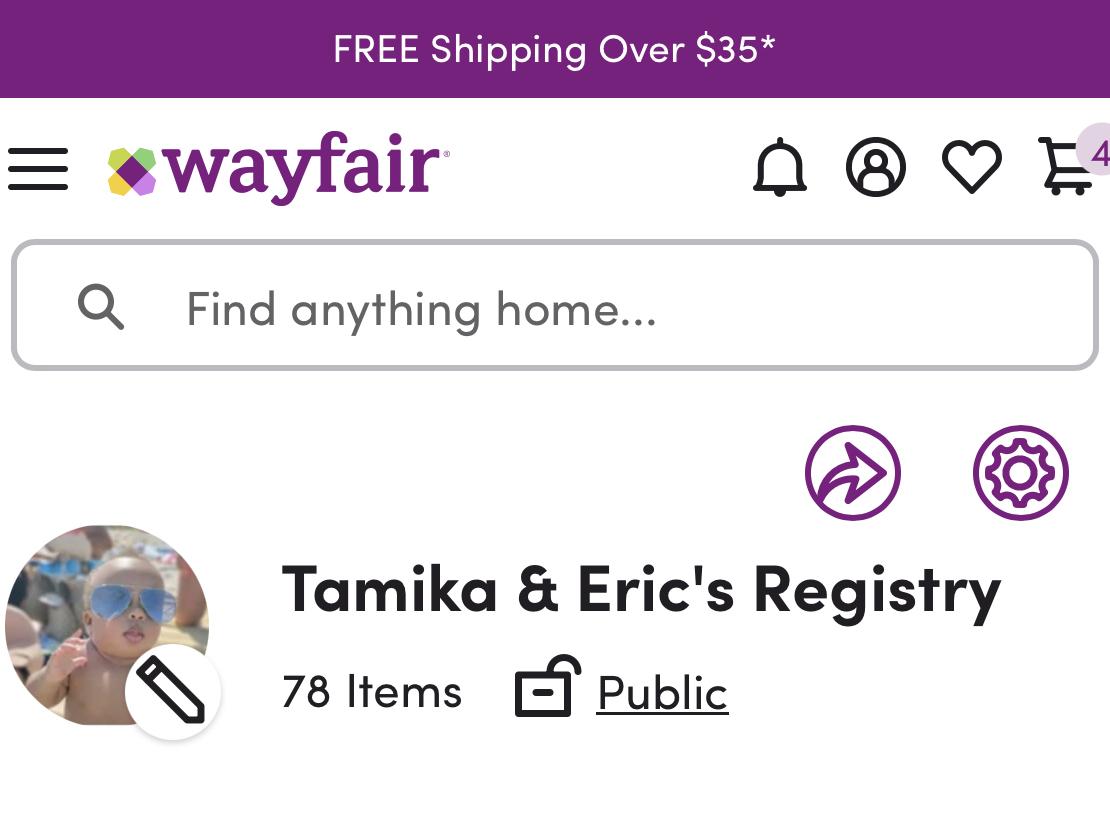Open the hamburger menu
The image size is (1110, 833).
(x=38, y=169)
